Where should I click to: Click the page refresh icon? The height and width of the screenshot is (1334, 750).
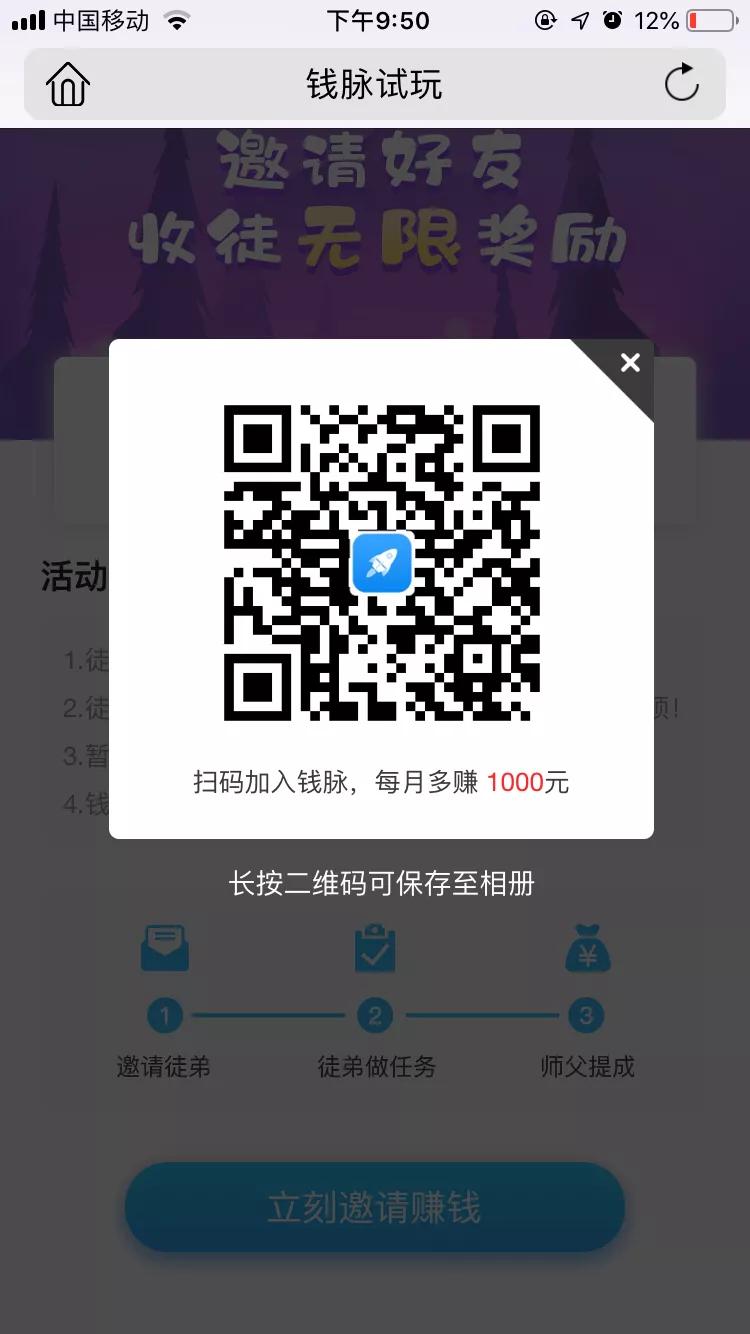(x=681, y=85)
